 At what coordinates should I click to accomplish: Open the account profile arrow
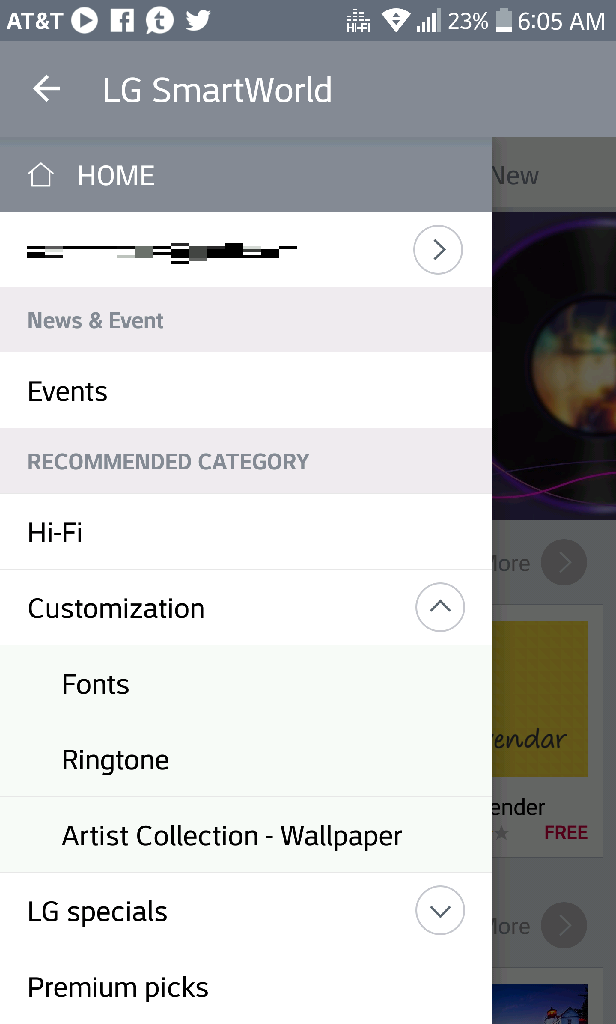(438, 250)
